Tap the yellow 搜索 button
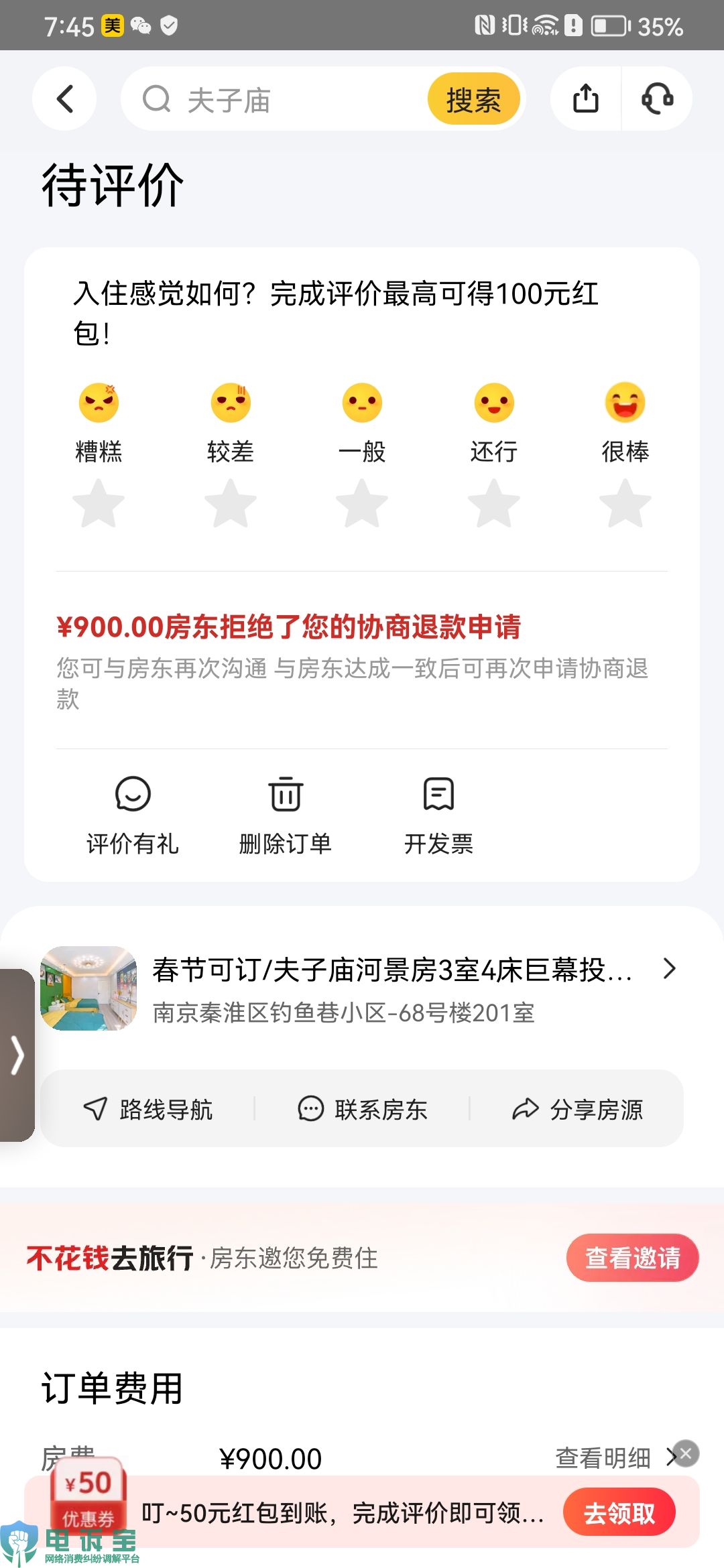The image size is (724, 1568). (473, 100)
